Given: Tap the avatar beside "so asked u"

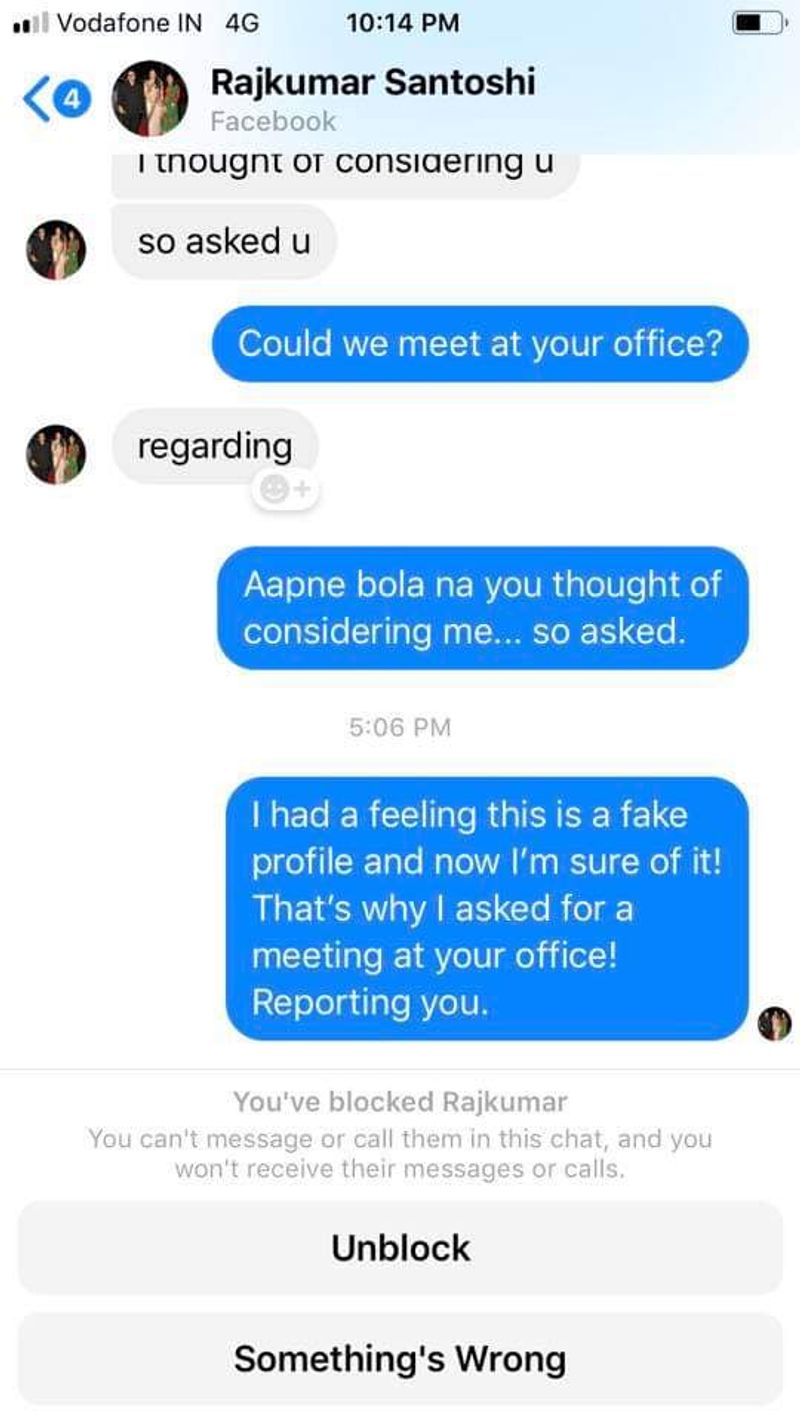Looking at the screenshot, I should [55, 249].
